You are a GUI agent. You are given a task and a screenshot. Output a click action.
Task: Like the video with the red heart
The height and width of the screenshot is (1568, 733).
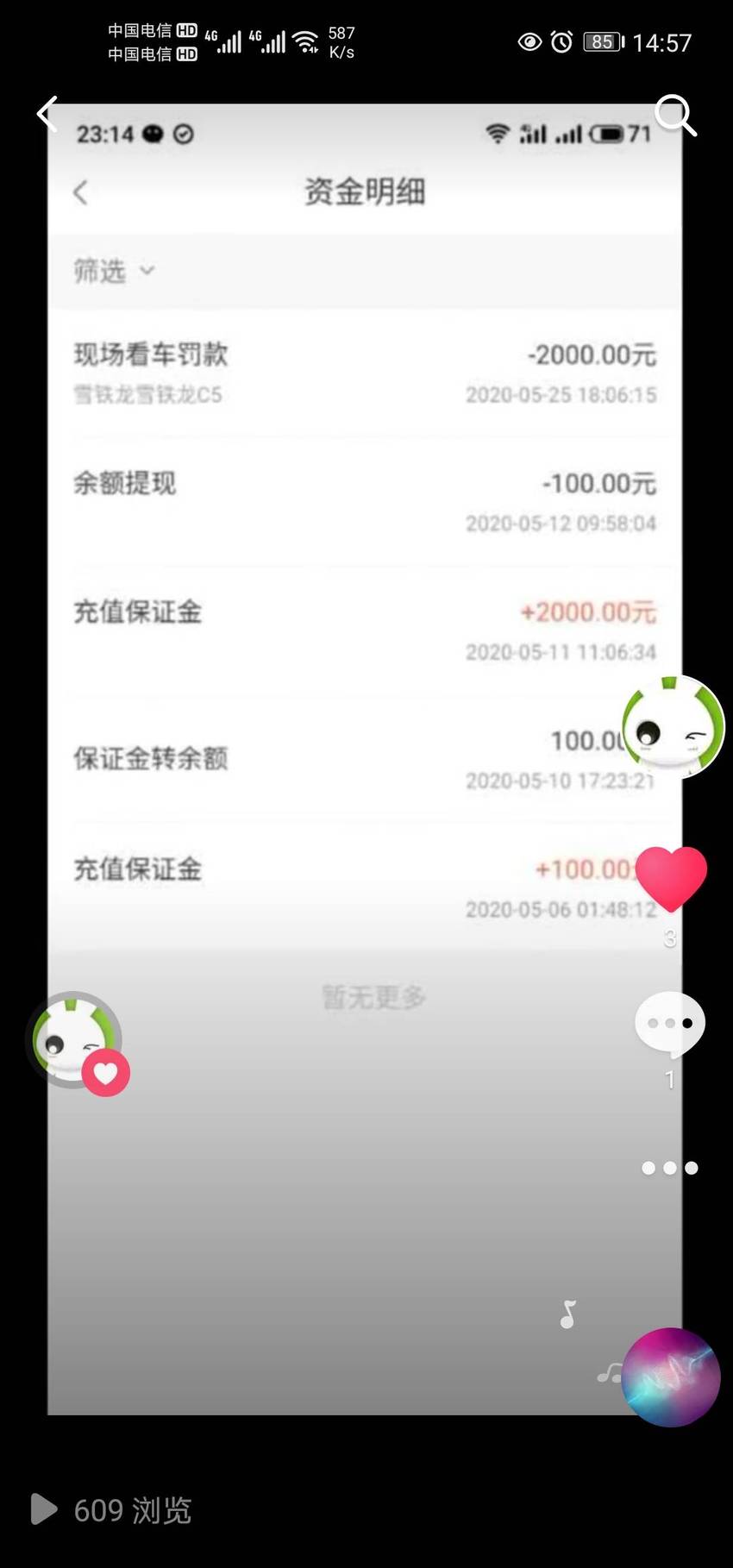coord(671,879)
